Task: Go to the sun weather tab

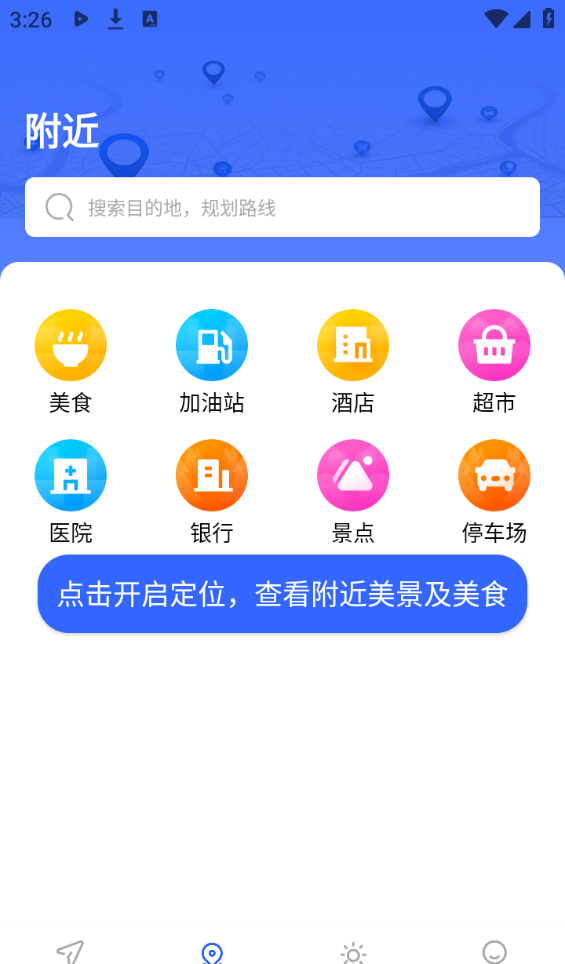Action: tap(353, 953)
